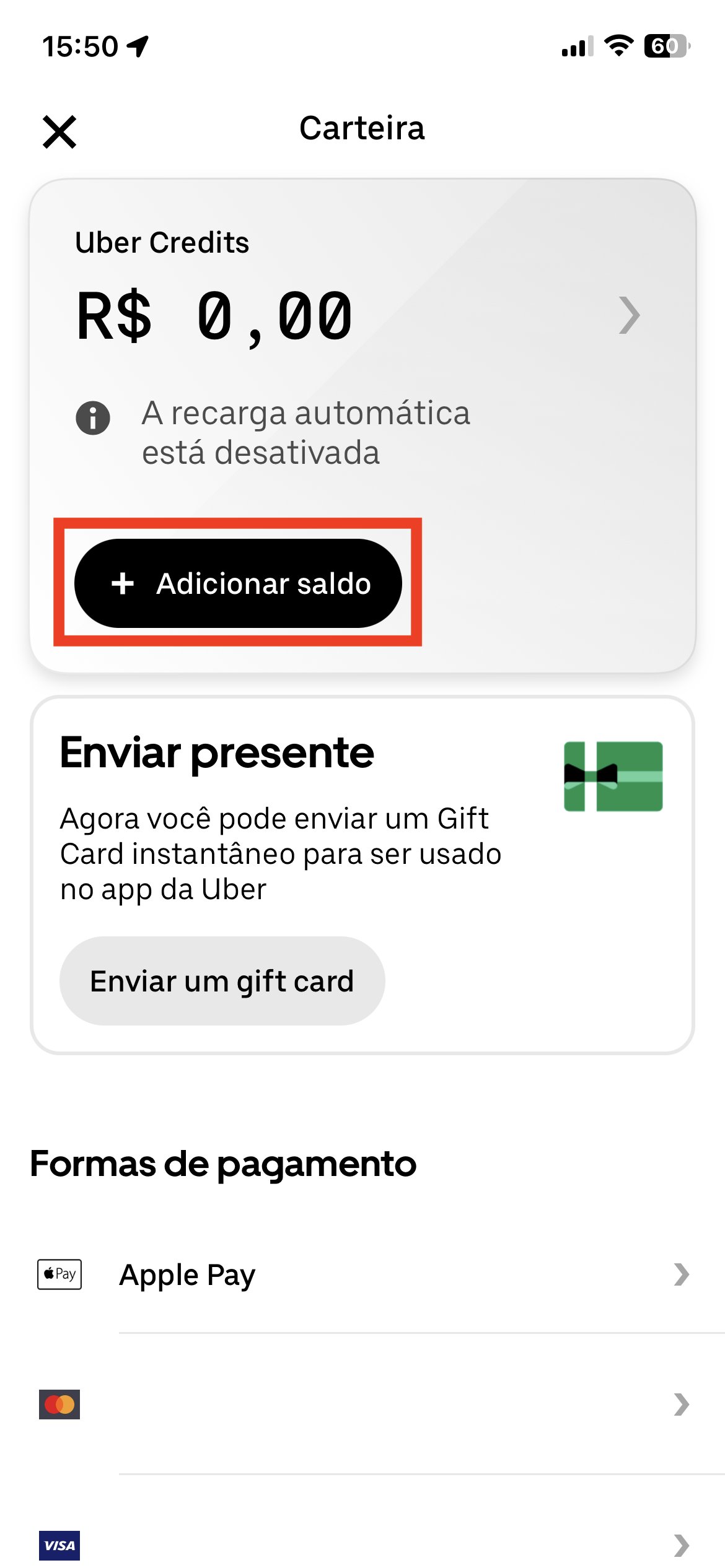Screen dimensions: 725x1568
Task: Tap the Adicionar saldo button
Action: coord(238,583)
